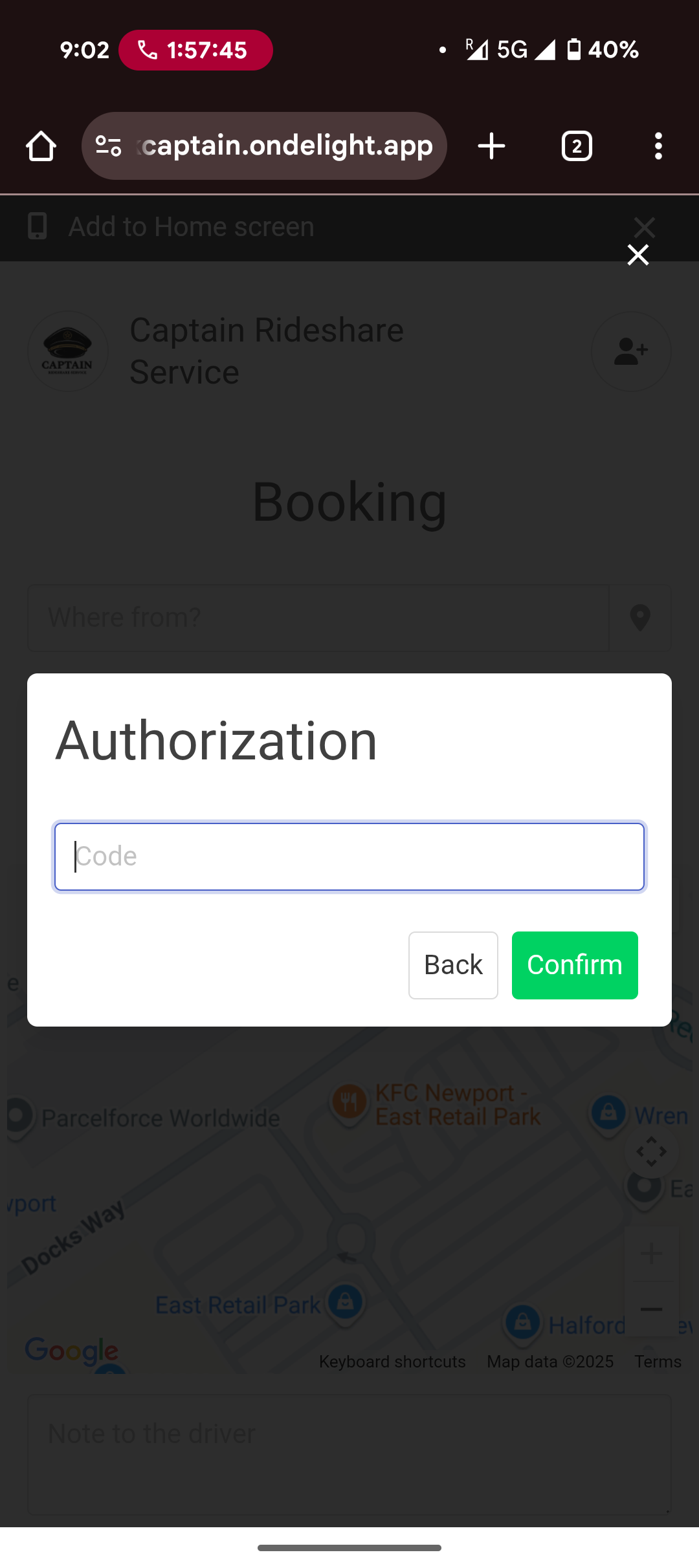699x1568 pixels.
Task: Confirm the authorization code
Action: pyautogui.click(x=575, y=965)
